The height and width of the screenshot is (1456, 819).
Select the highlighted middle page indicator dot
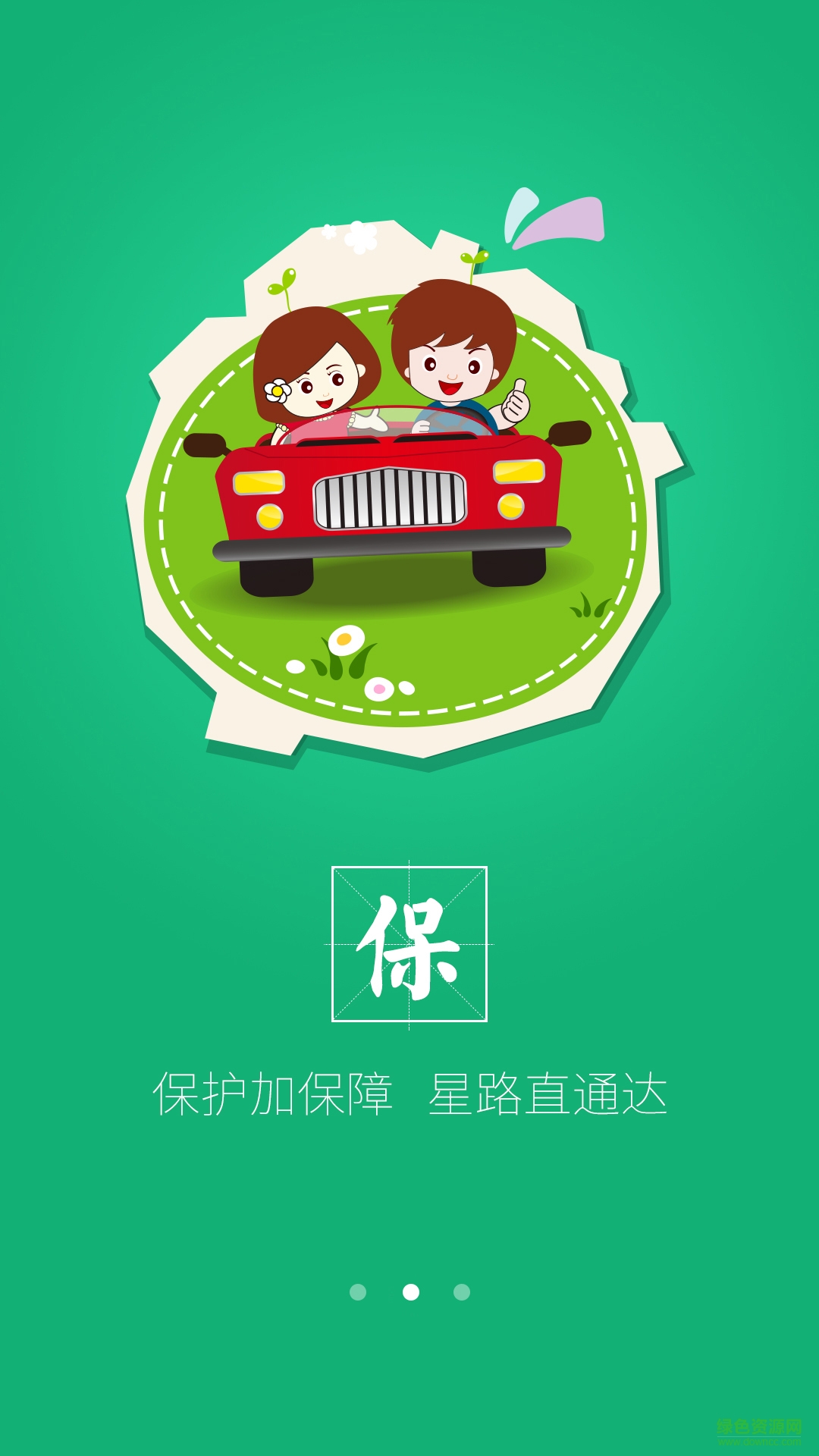tap(410, 1291)
